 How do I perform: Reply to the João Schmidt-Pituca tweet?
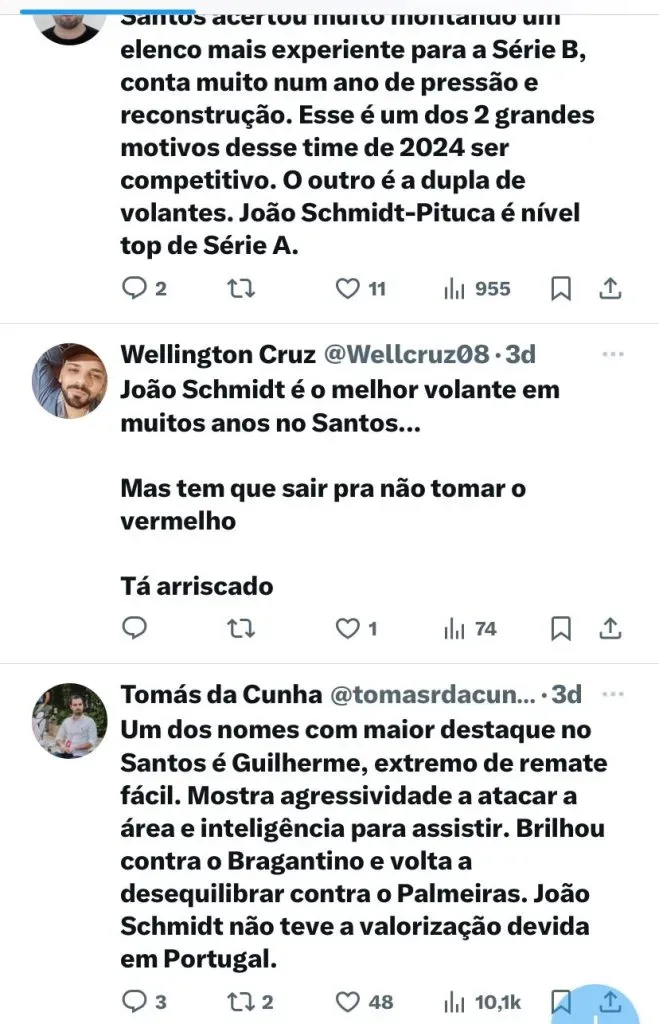point(134,289)
